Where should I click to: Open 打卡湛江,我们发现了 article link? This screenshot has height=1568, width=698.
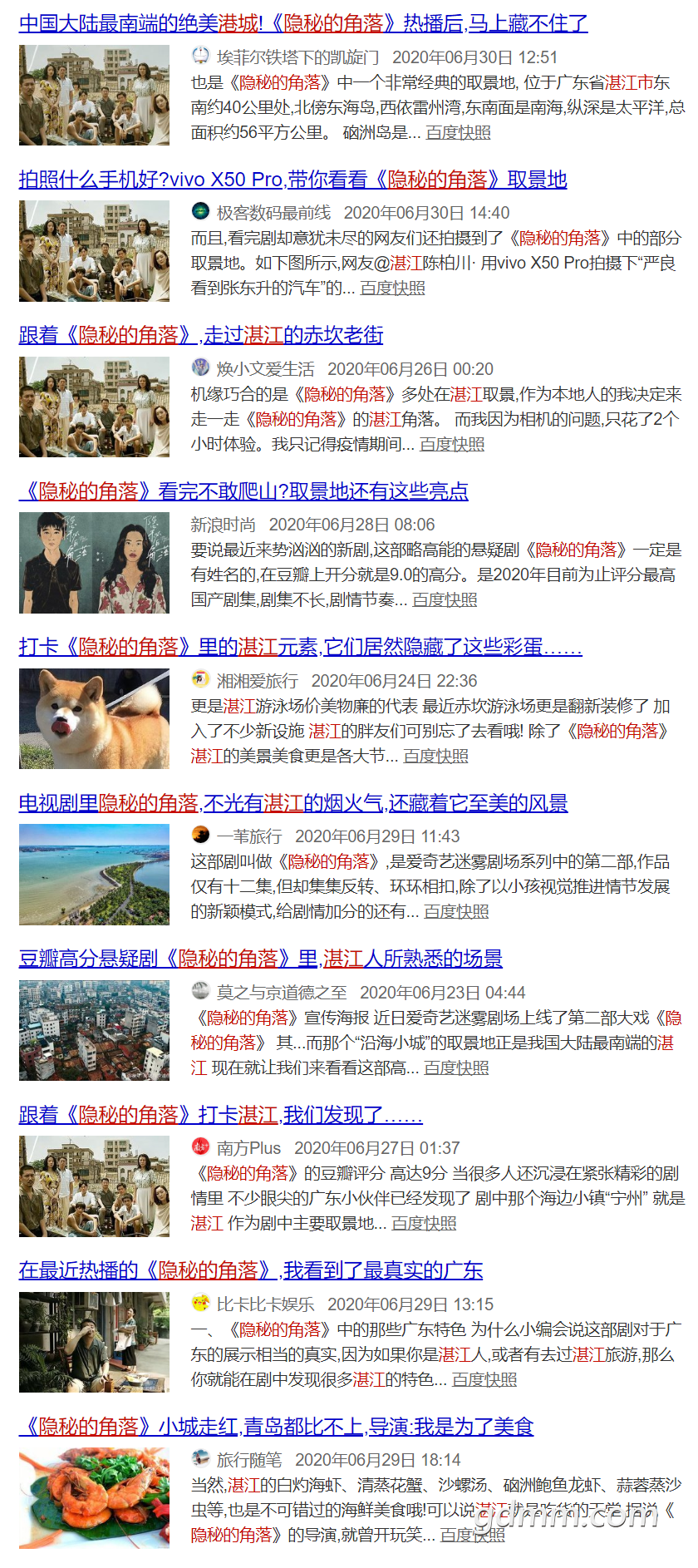tap(221, 1115)
